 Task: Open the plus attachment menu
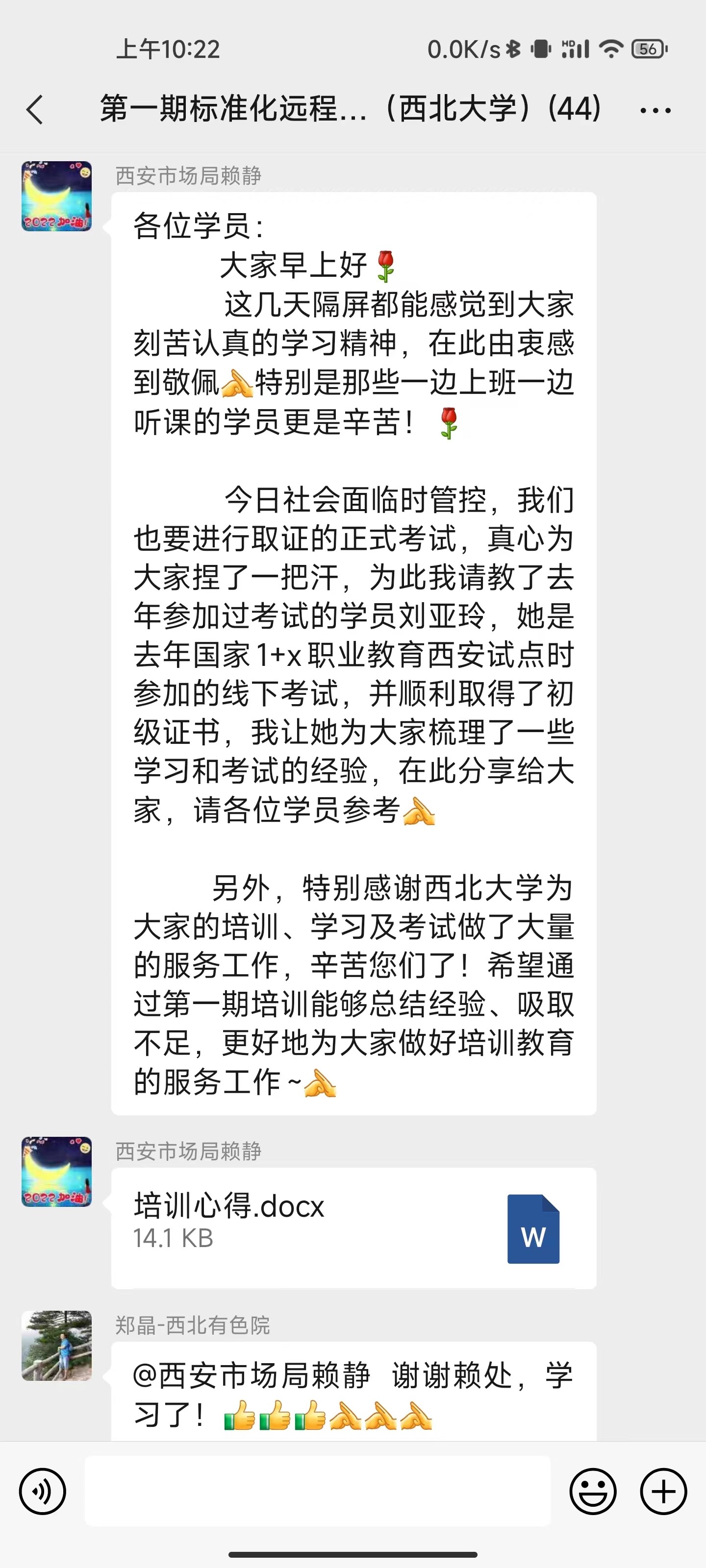(663, 1491)
